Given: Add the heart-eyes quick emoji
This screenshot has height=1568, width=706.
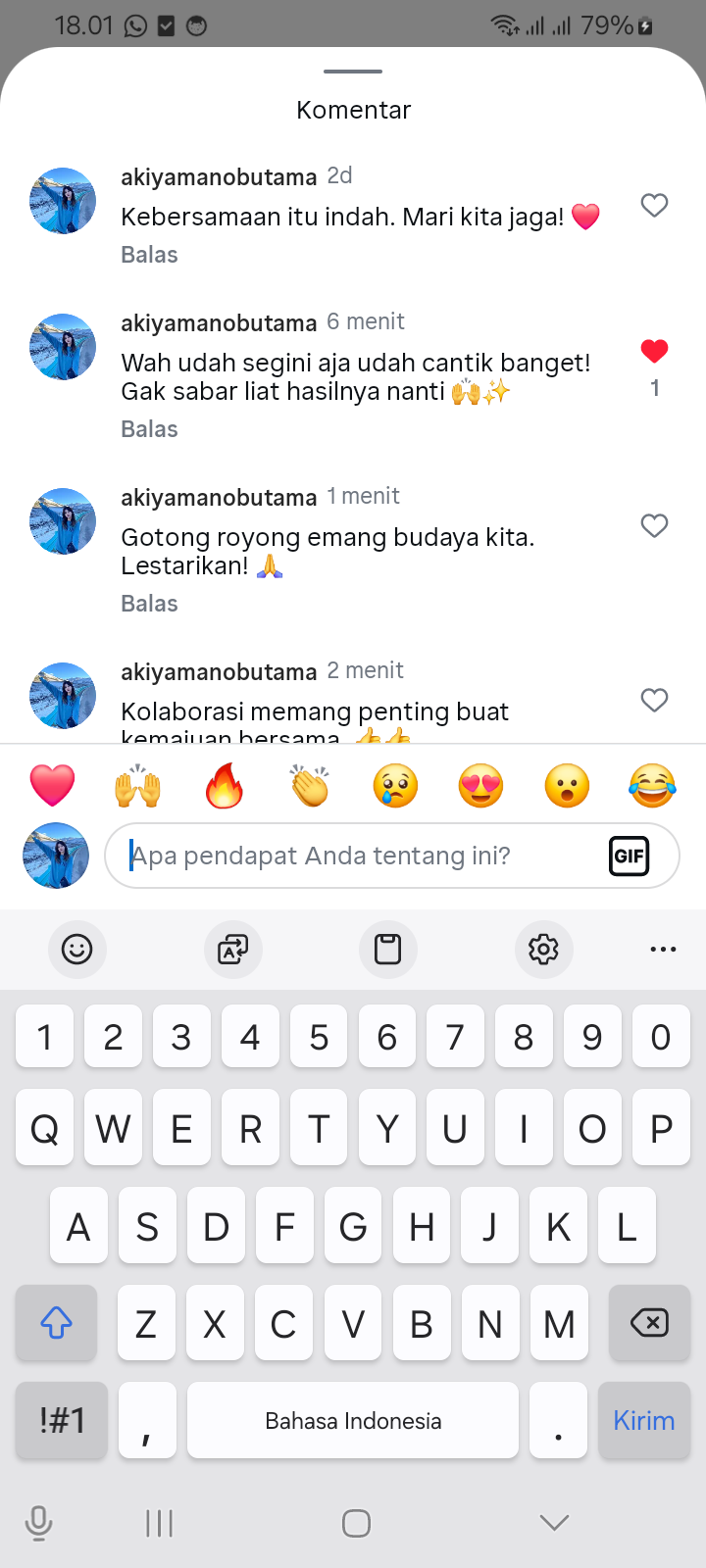Looking at the screenshot, I should [480, 786].
